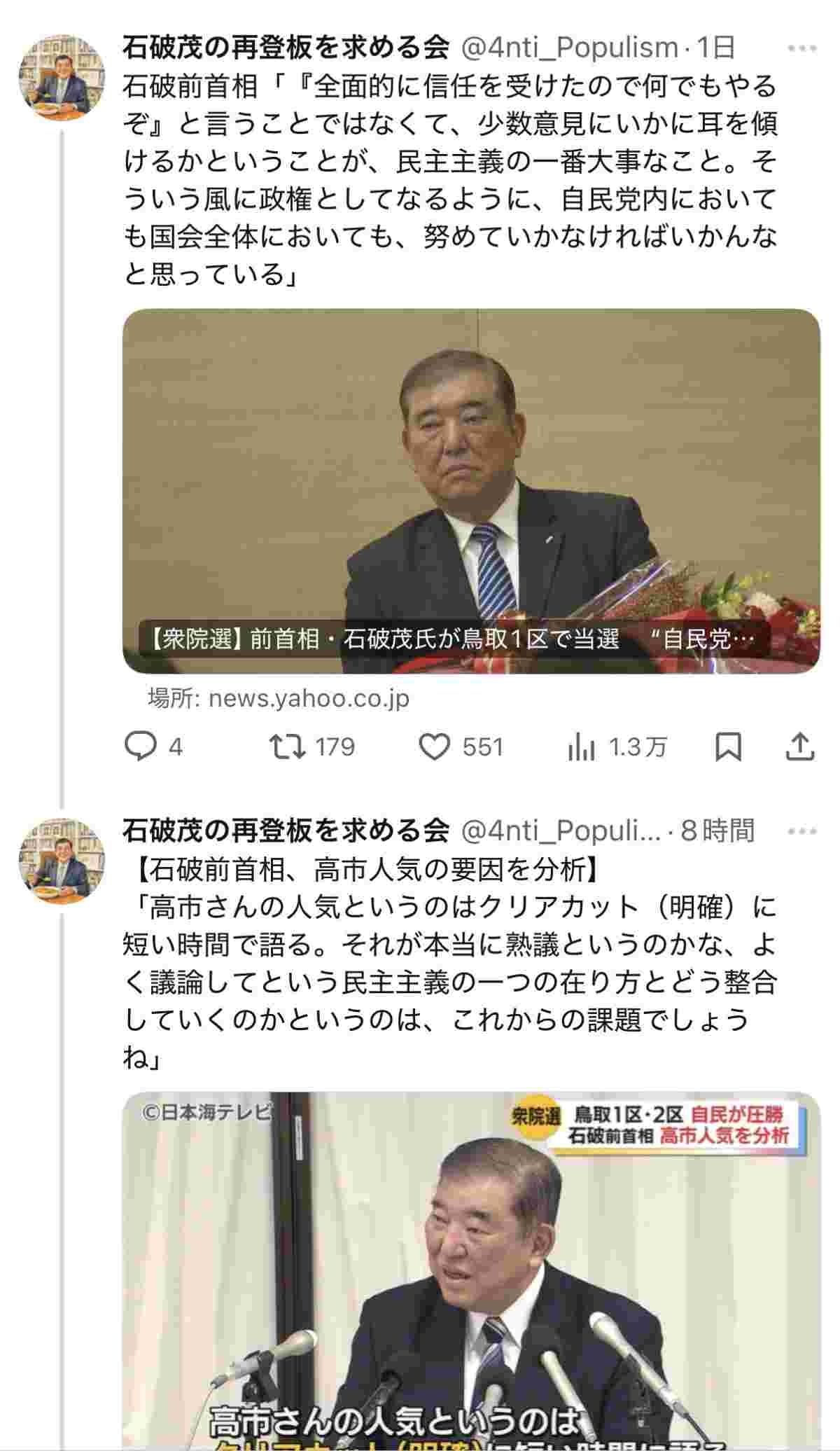Open profile avatar of the 8時間 post
The image size is (840, 1451).
click(61, 858)
